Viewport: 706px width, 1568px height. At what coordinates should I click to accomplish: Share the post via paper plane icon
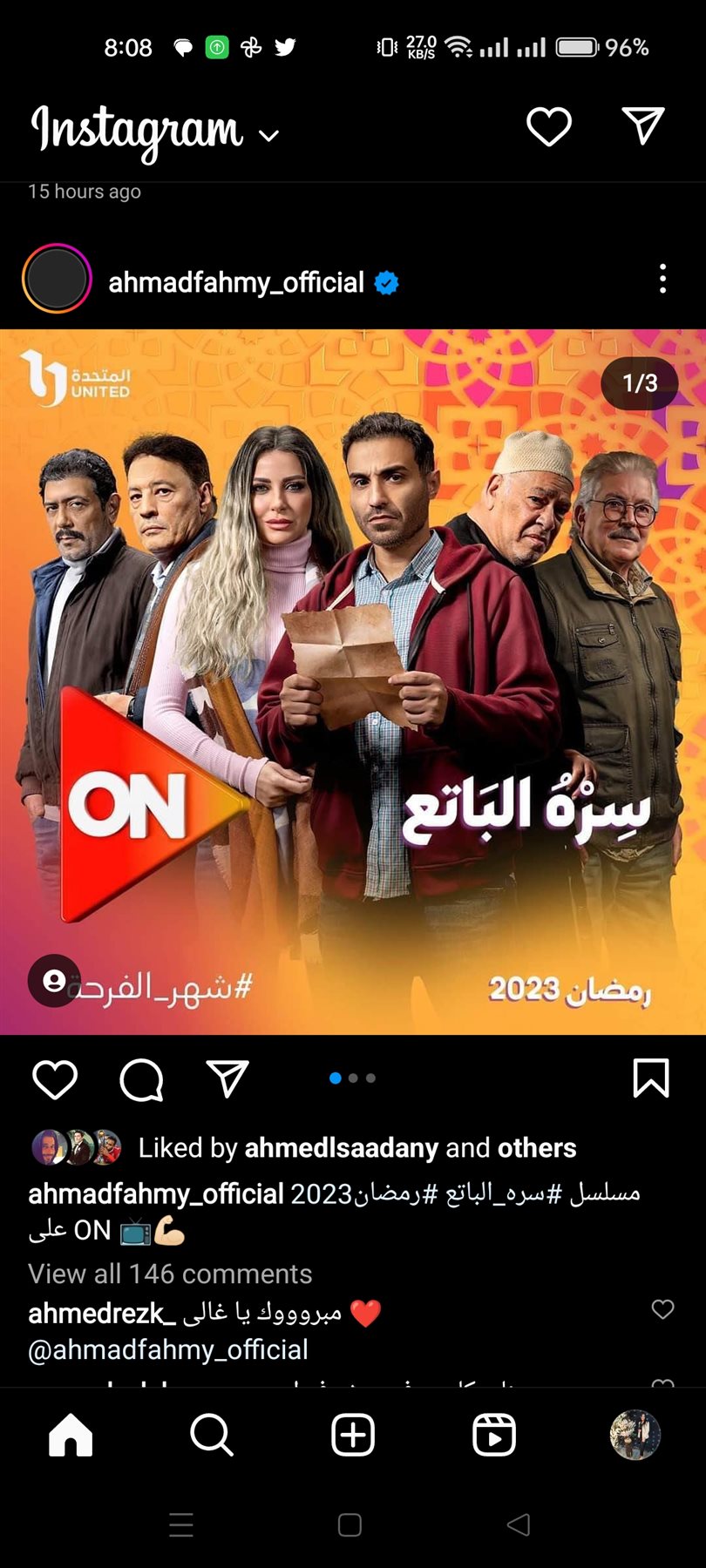(x=227, y=1078)
